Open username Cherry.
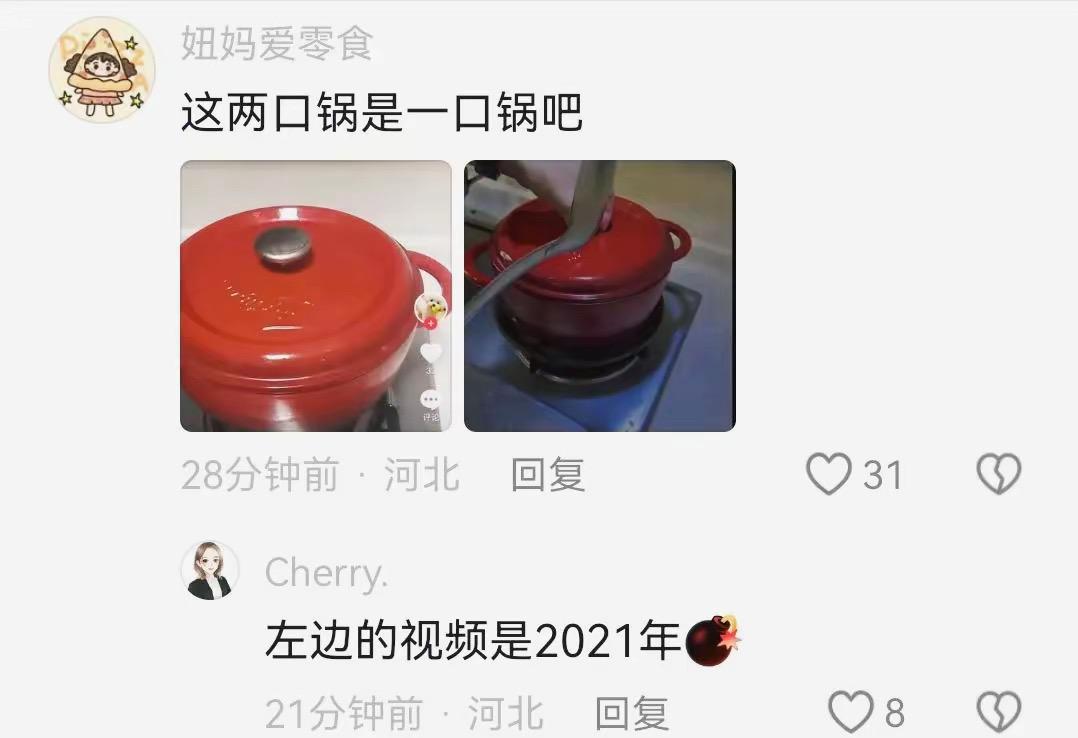This screenshot has height=738, width=1078. click(326, 573)
